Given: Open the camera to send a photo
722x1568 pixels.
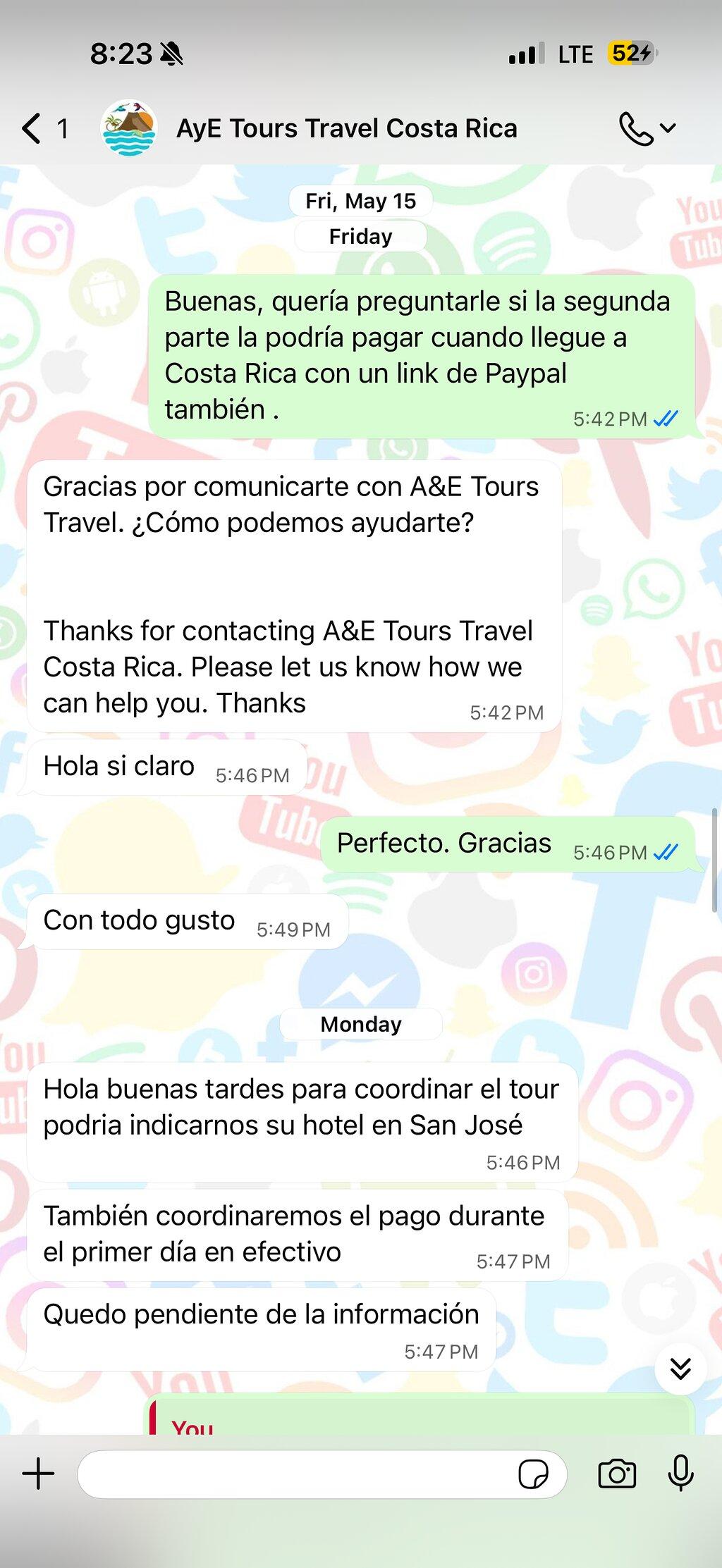Looking at the screenshot, I should tap(617, 1474).
